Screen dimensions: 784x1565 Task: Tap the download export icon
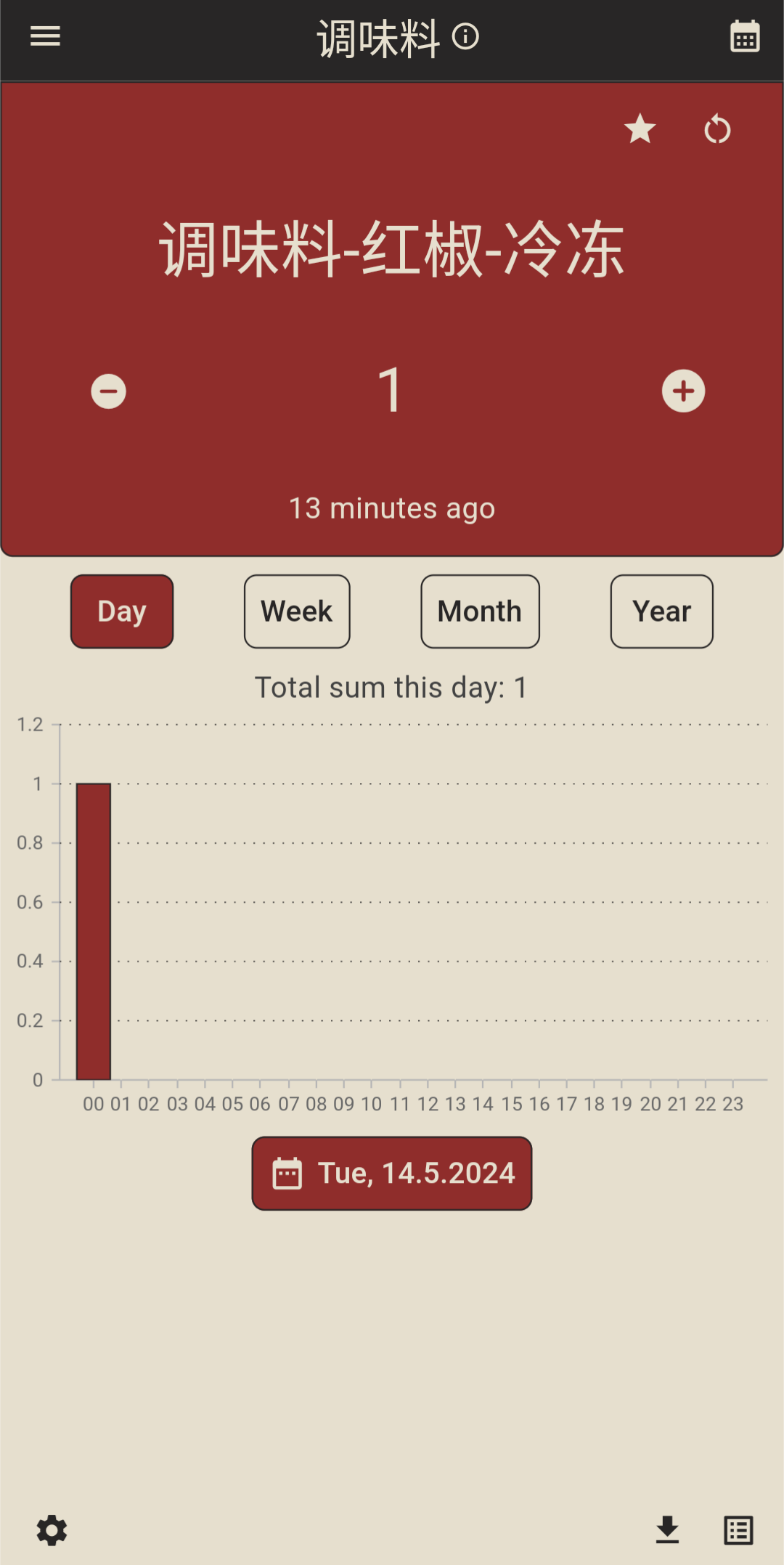pyautogui.click(x=667, y=1529)
